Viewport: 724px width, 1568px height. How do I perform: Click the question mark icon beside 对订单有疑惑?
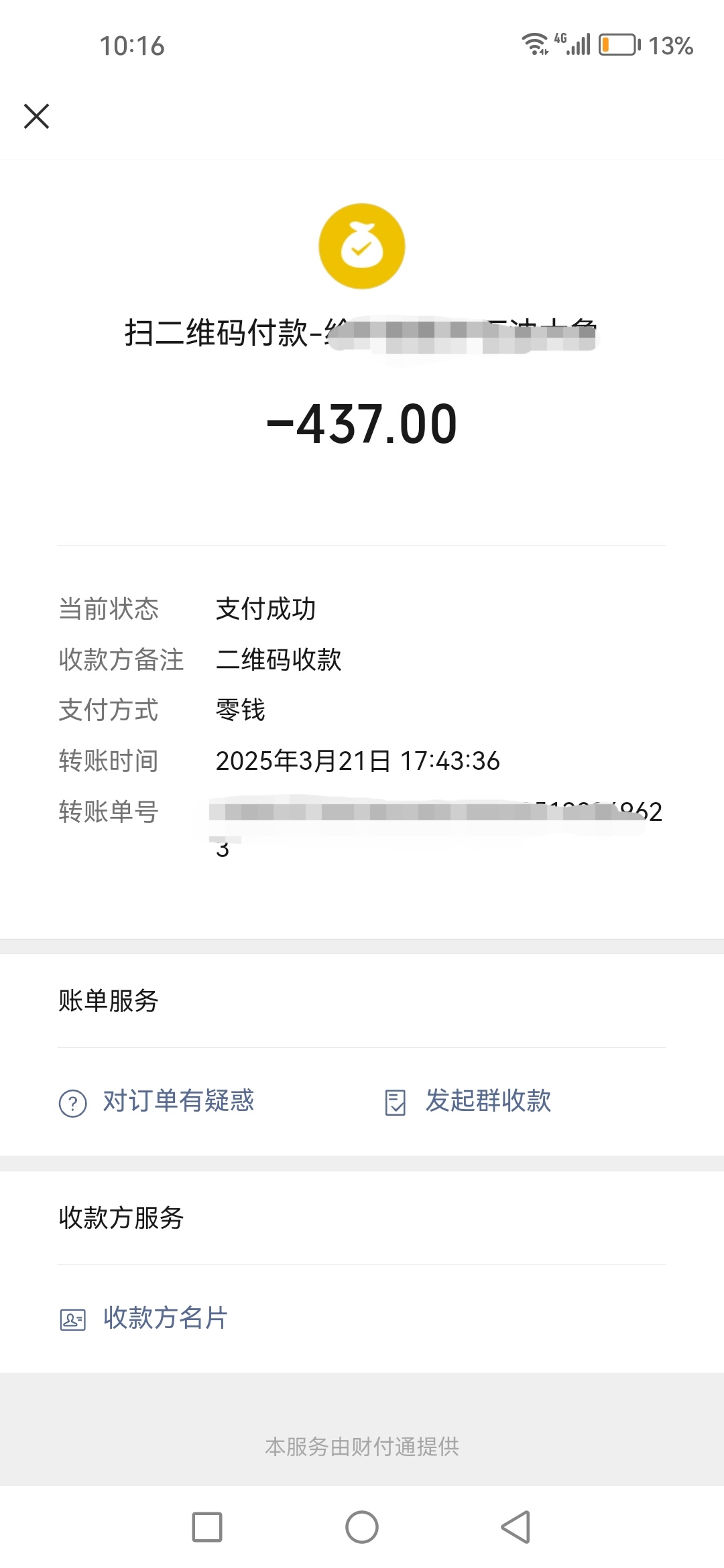72,1101
